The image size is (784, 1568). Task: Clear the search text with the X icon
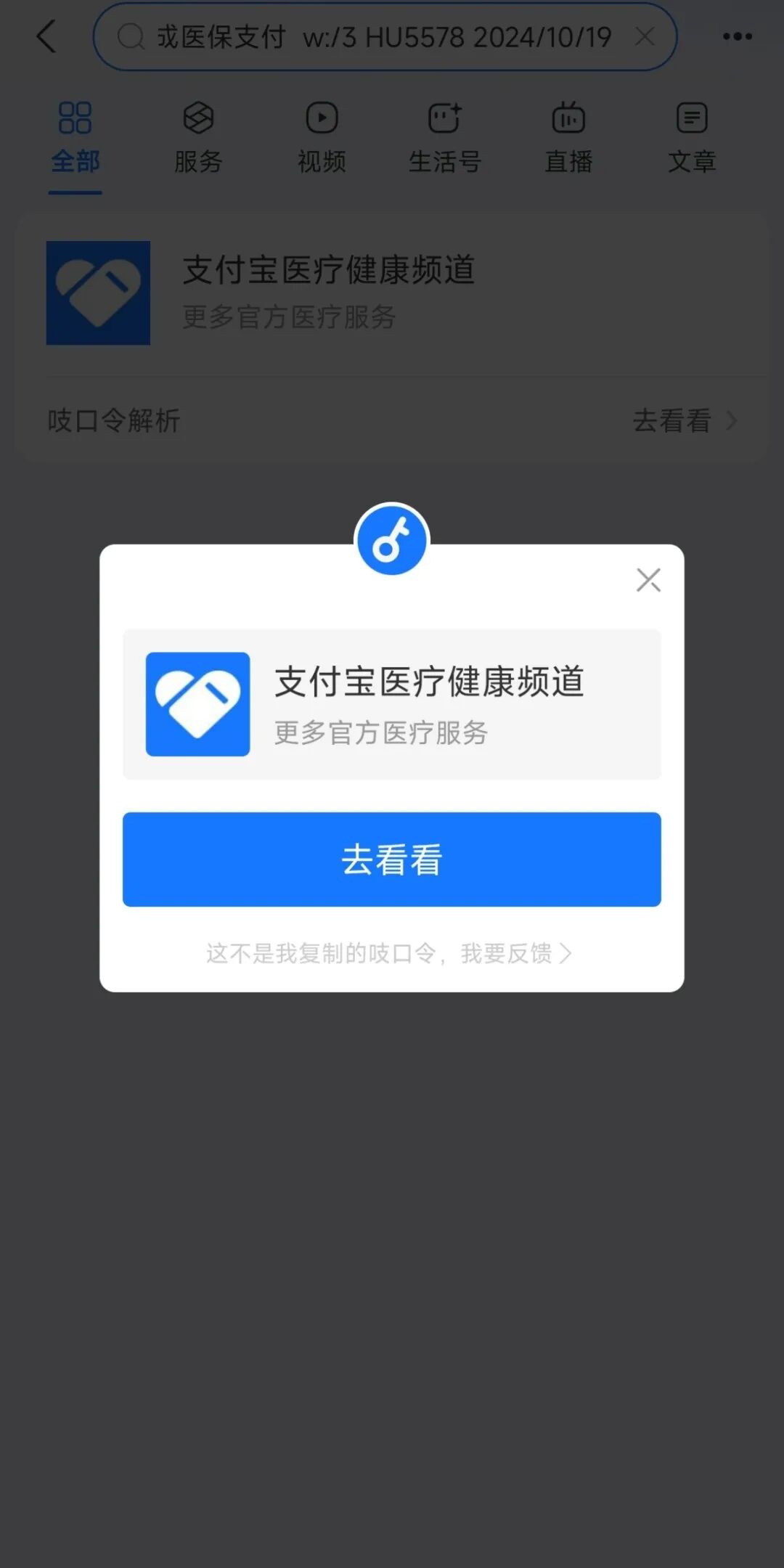click(x=645, y=36)
